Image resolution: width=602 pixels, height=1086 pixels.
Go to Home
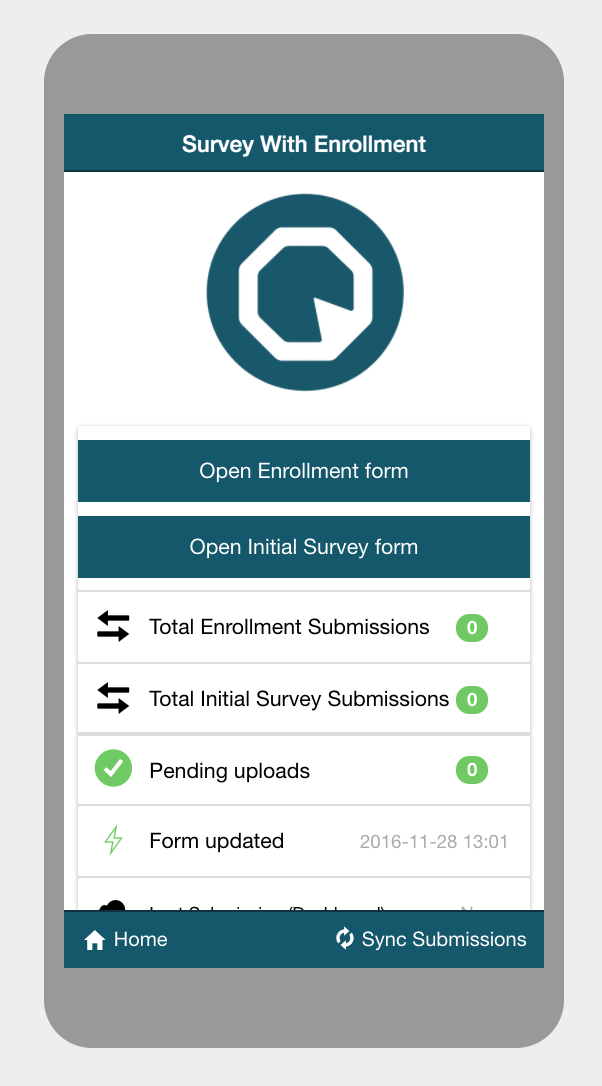[126, 940]
